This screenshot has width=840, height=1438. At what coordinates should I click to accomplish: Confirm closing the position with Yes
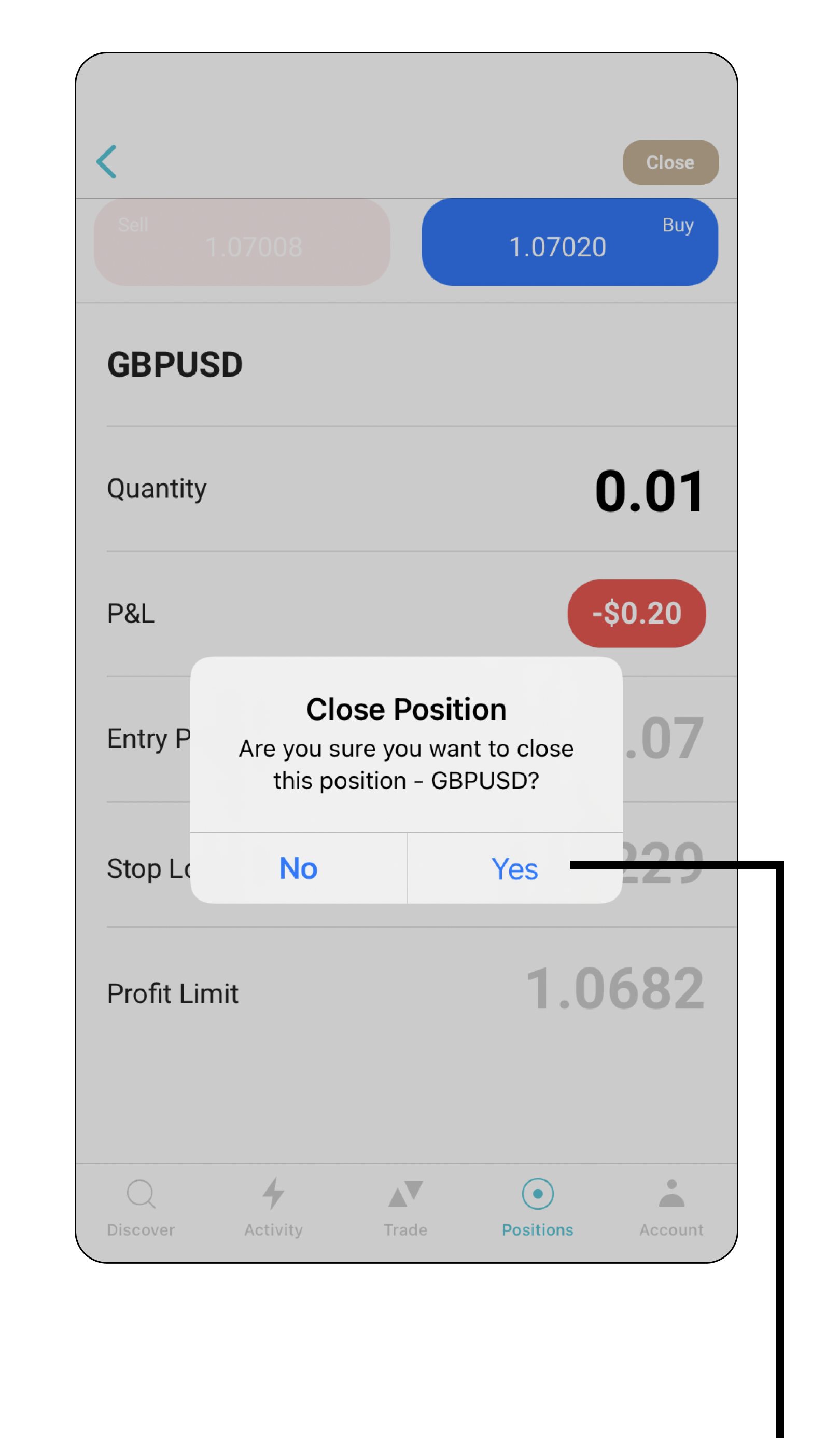[514, 868]
